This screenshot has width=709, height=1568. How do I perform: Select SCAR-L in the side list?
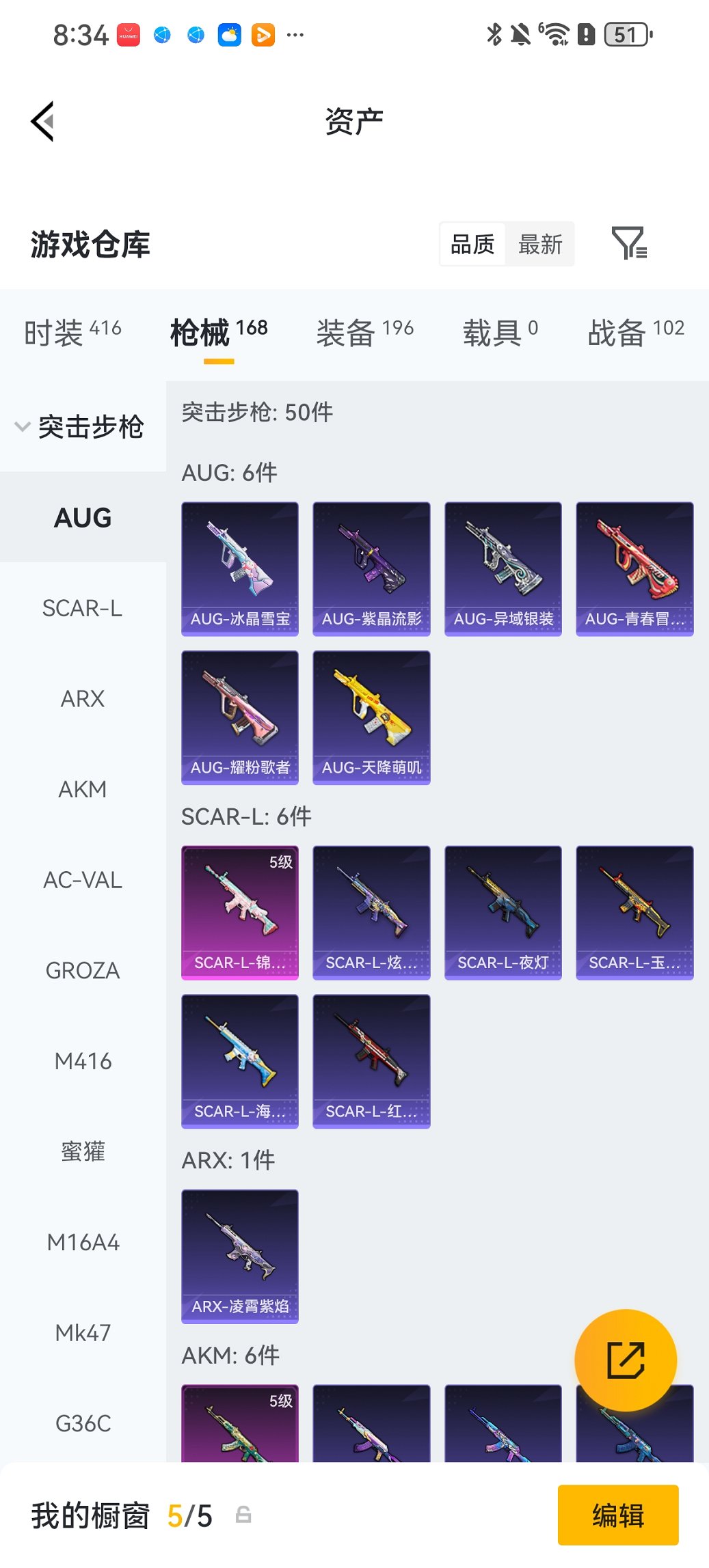pyautogui.click(x=83, y=608)
